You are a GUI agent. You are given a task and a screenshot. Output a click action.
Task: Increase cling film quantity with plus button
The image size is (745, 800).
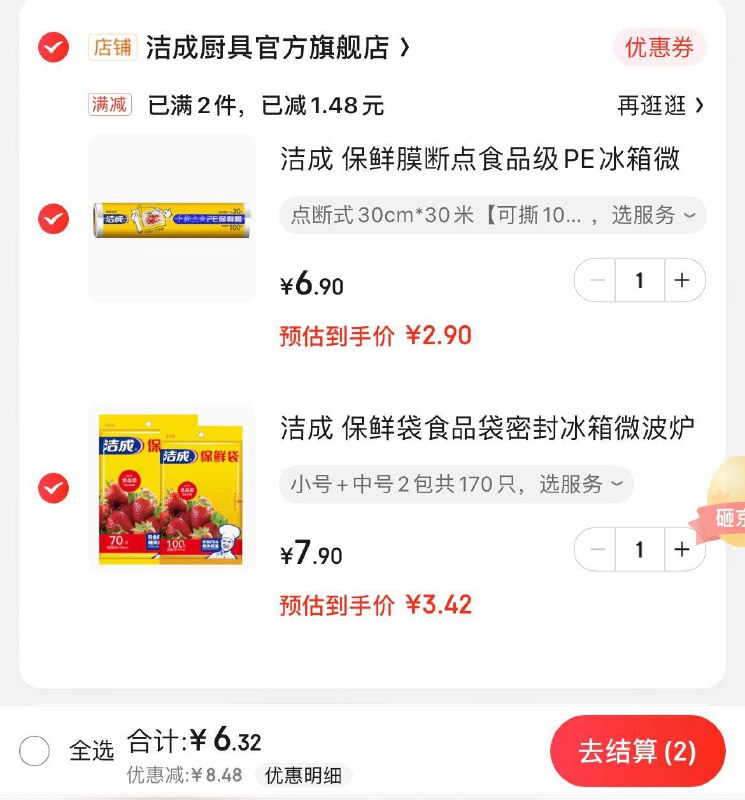(x=681, y=280)
